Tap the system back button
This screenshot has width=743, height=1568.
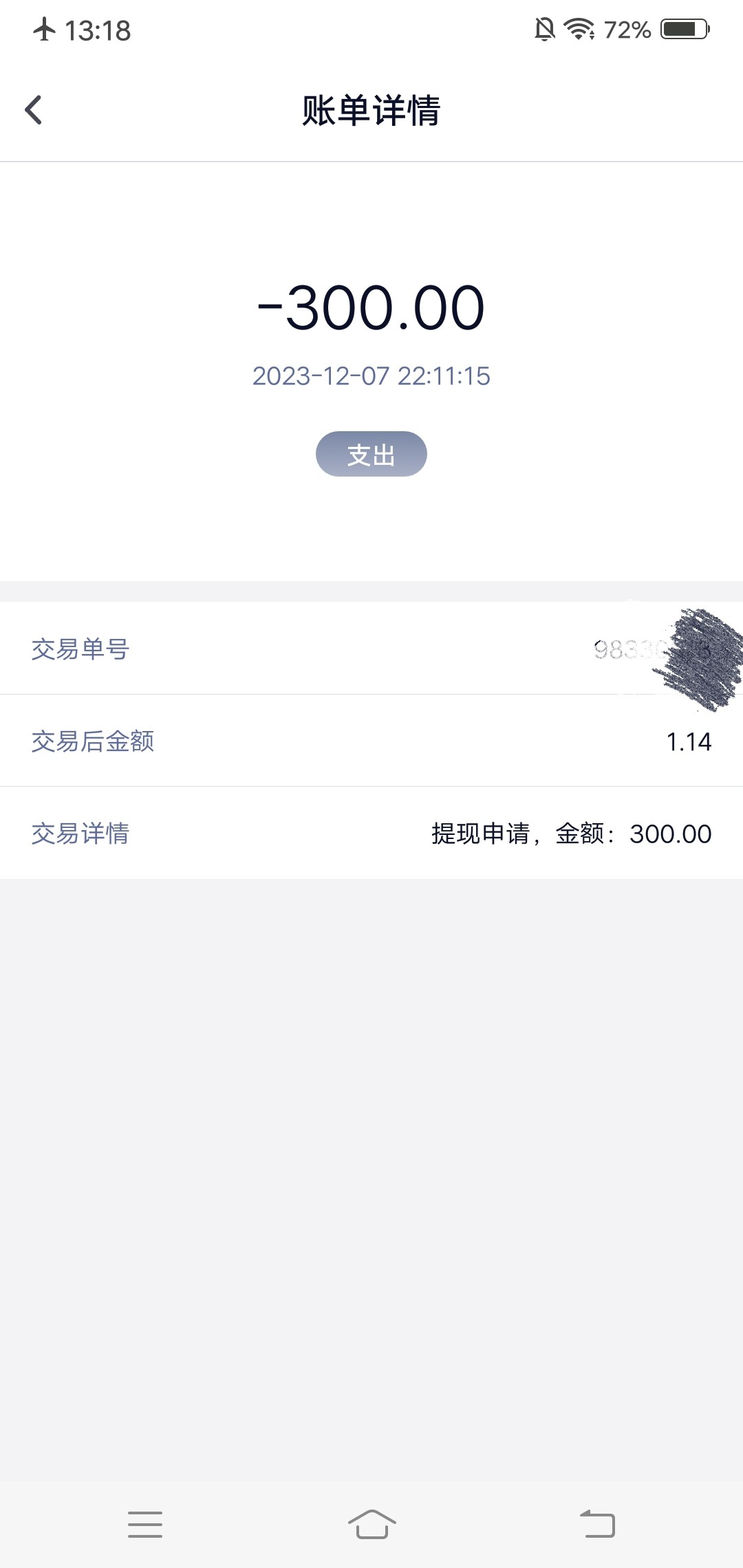pyautogui.click(x=597, y=1524)
